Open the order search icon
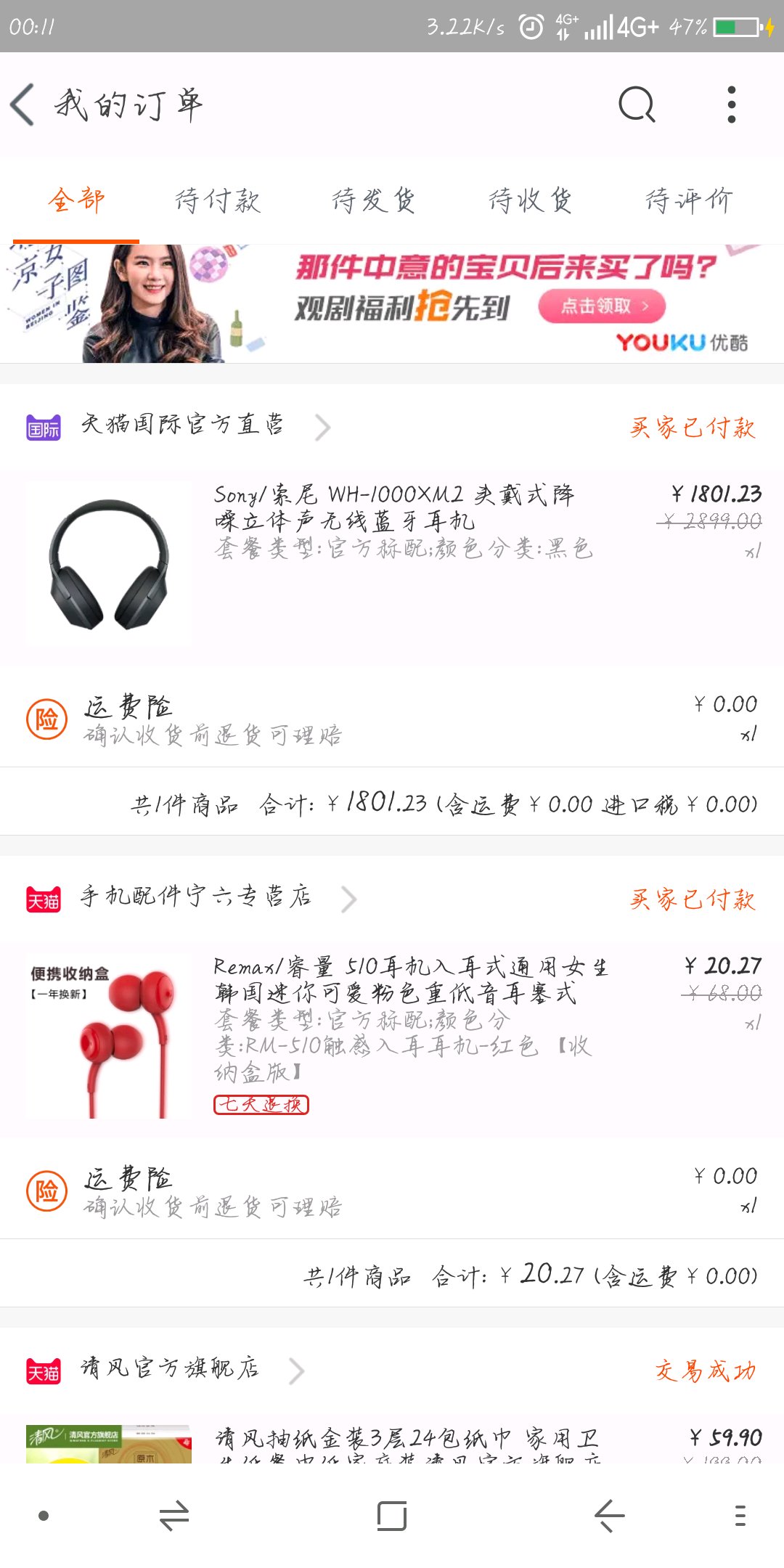784x1568 pixels. (x=637, y=105)
